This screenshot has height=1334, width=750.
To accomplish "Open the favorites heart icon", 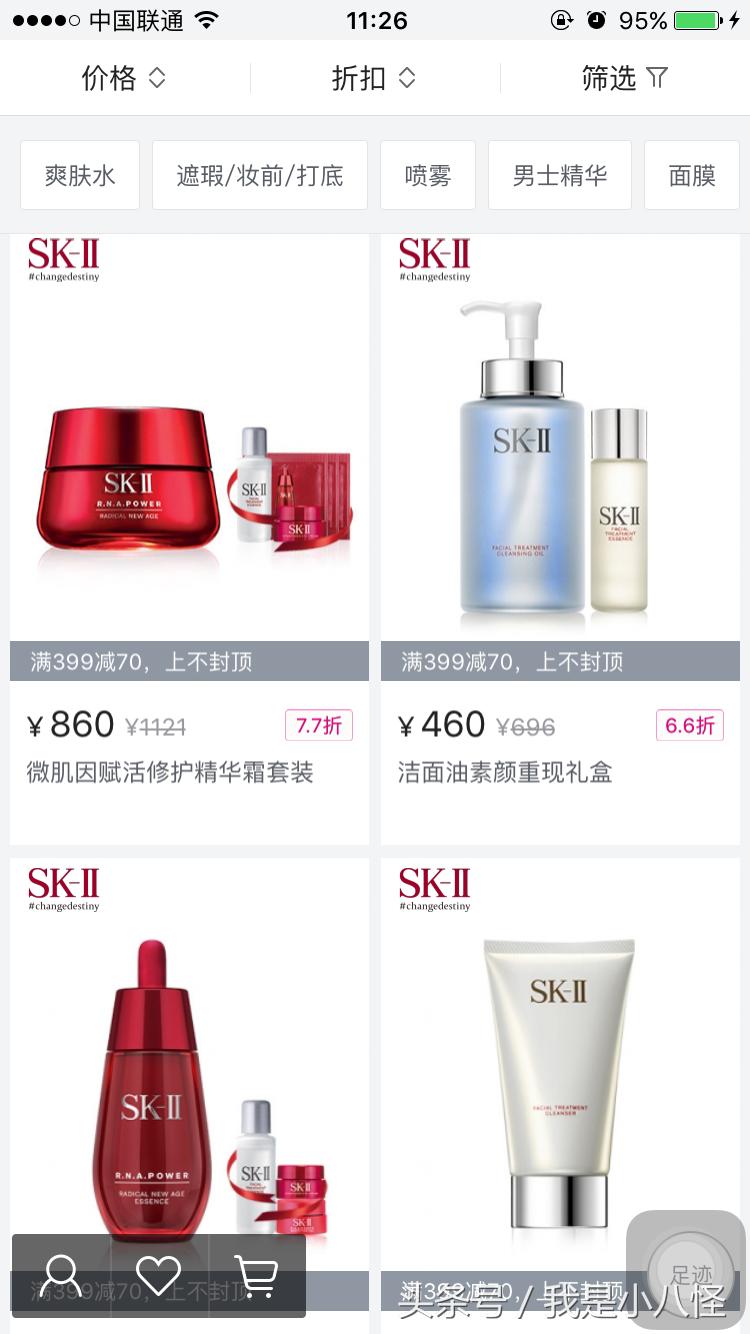I will point(159,1275).
